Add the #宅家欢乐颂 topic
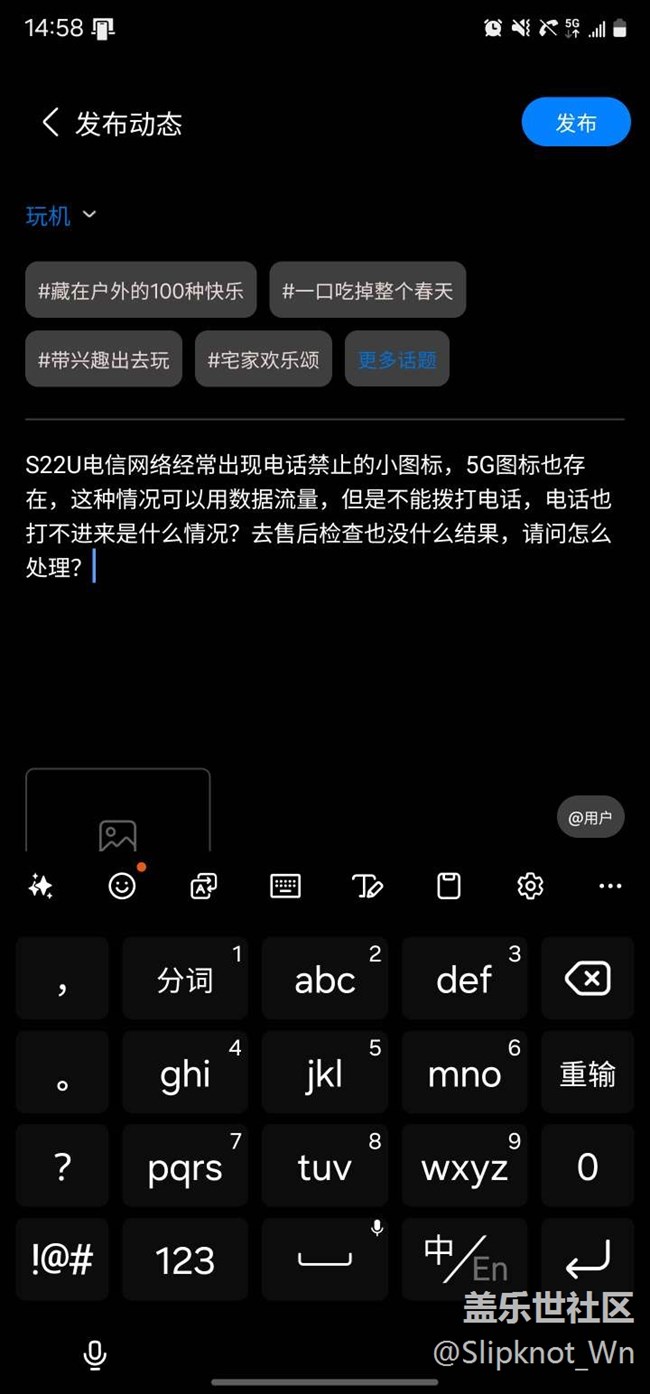Screen dimensions: 650x1394 point(263,359)
